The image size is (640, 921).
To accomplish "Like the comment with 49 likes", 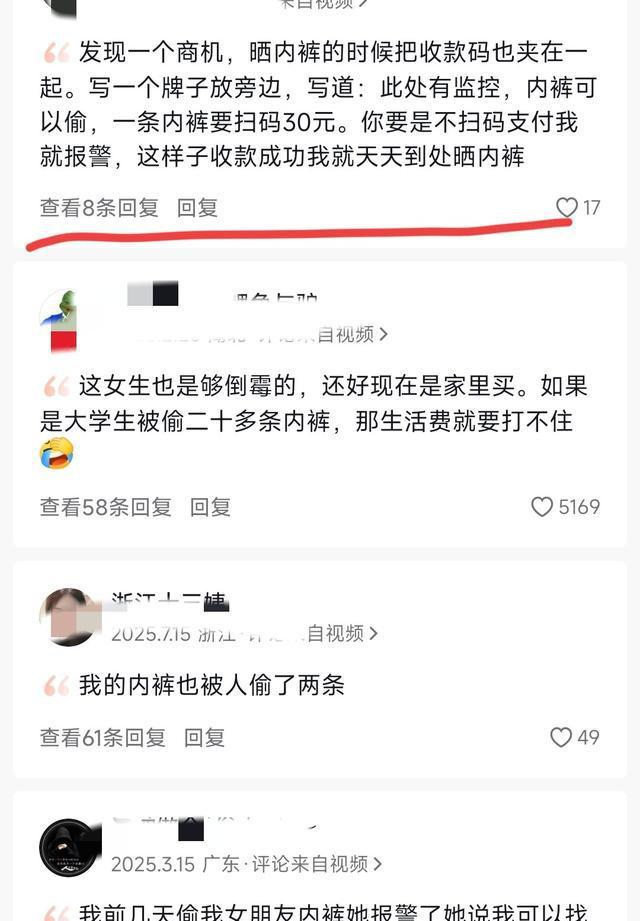I will [561, 738].
